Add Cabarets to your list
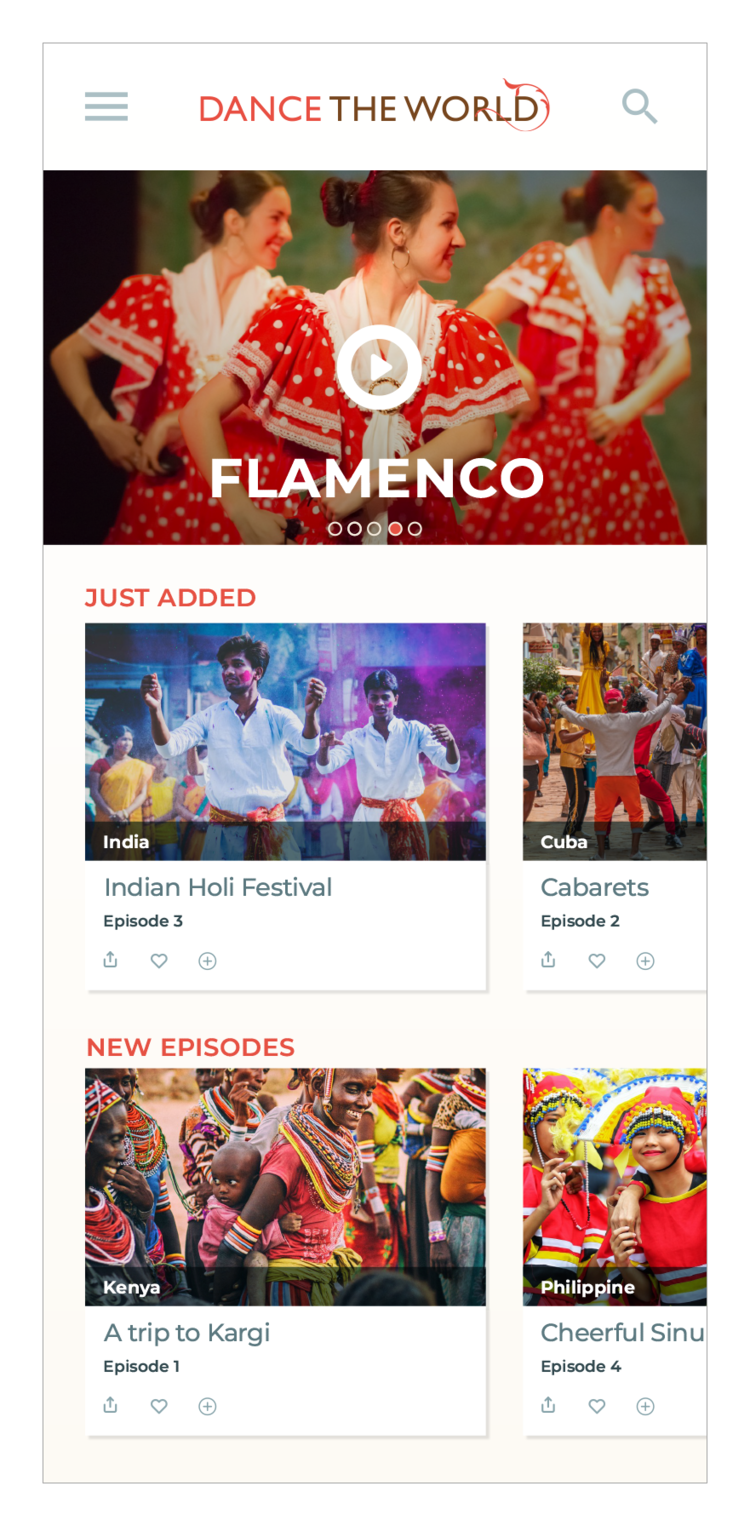The height and width of the screenshot is (1526, 750). point(646,961)
